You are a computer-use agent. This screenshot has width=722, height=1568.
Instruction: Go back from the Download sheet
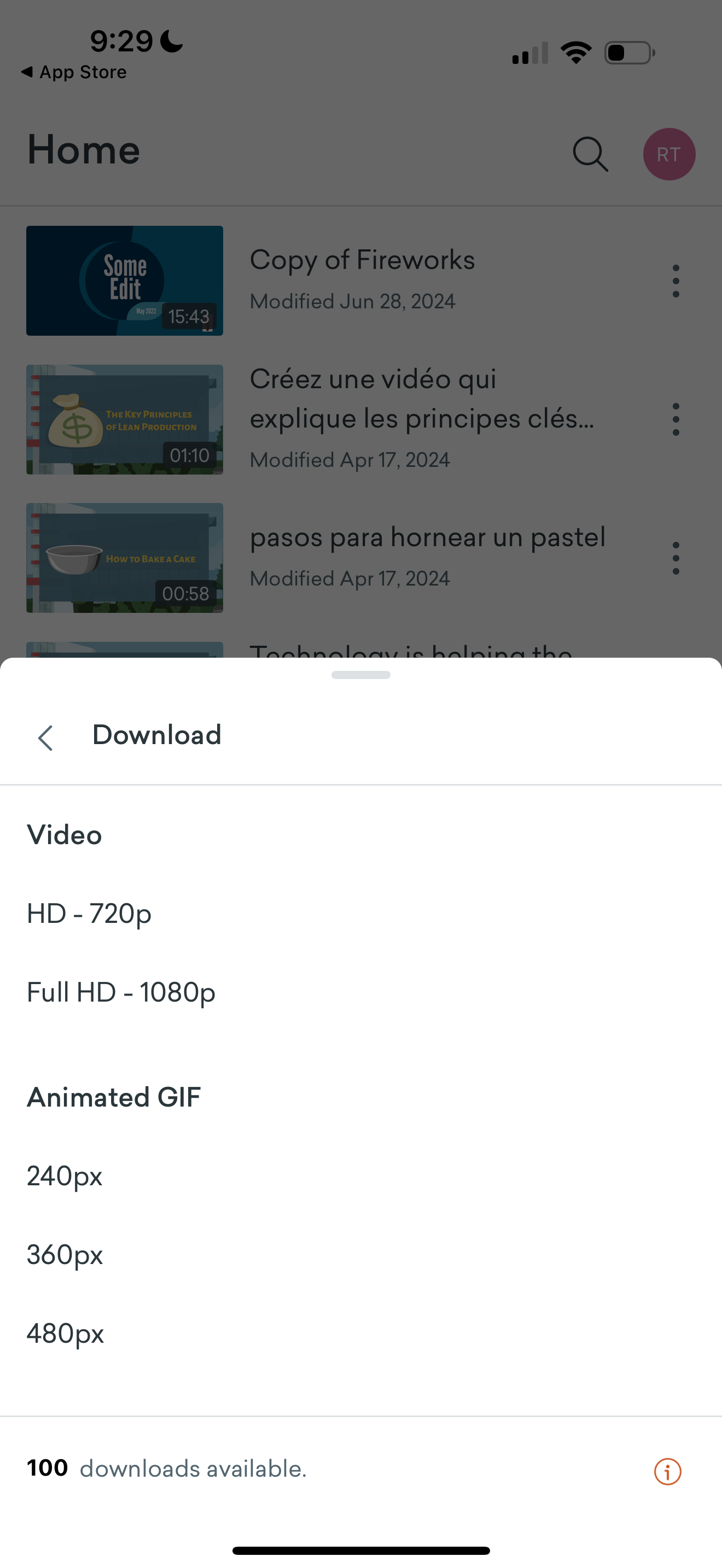click(x=45, y=738)
